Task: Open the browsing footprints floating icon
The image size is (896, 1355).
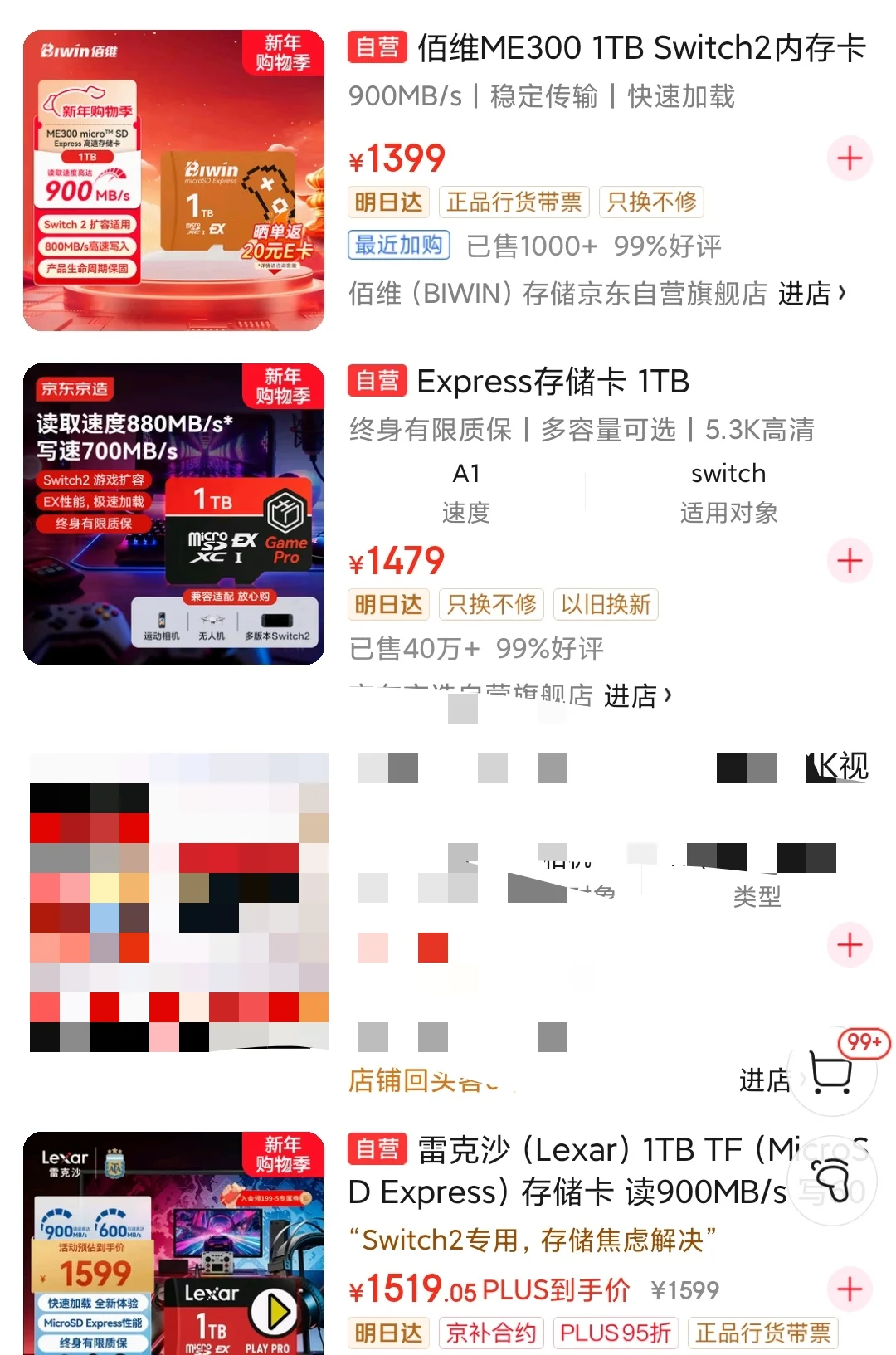Action: coord(831,1181)
